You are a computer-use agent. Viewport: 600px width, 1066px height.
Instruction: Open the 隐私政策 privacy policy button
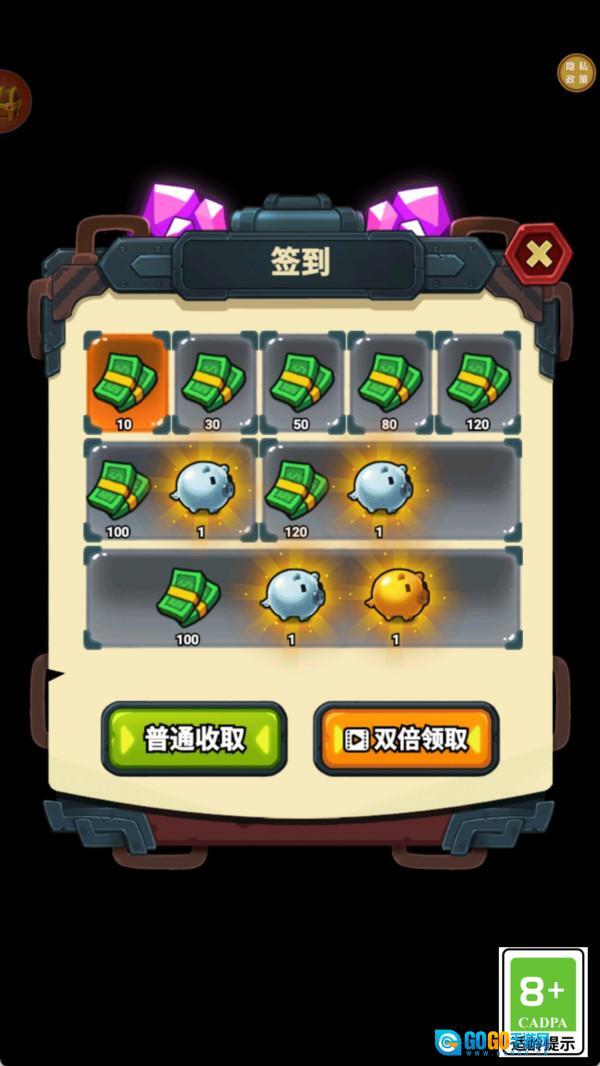point(576,73)
